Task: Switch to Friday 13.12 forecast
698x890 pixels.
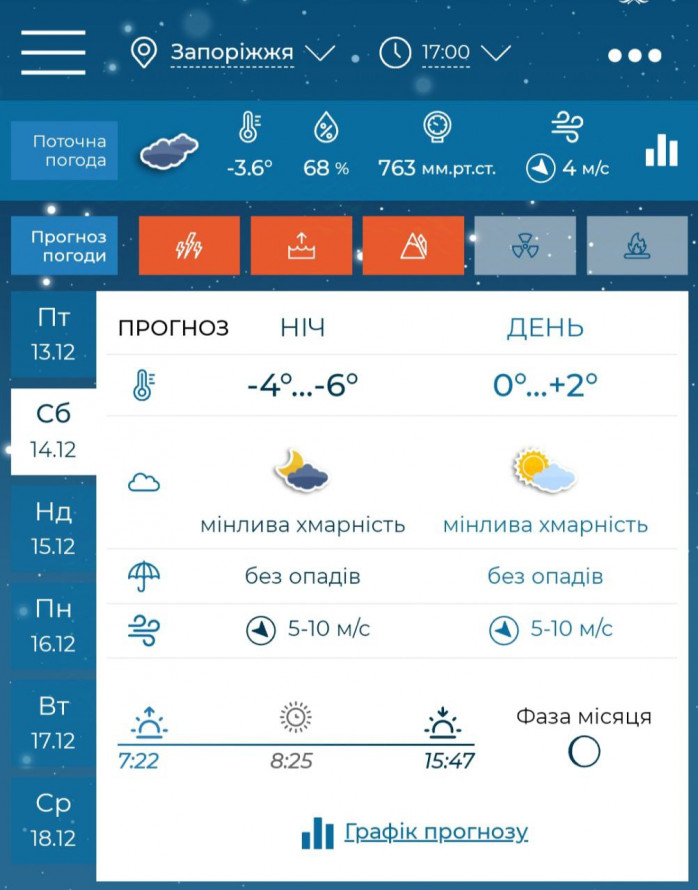Action: [x=54, y=335]
